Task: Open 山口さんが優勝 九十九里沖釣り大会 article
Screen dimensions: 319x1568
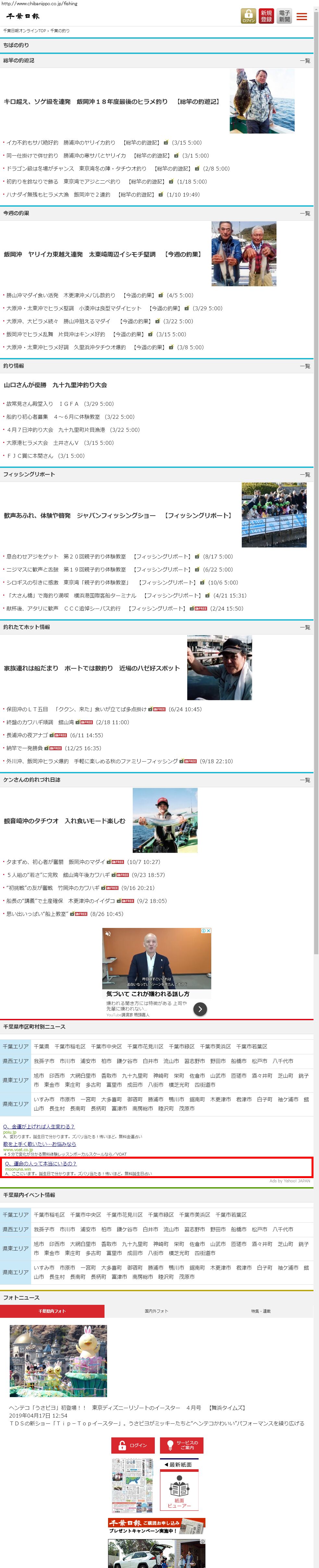Action: [55, 385]
